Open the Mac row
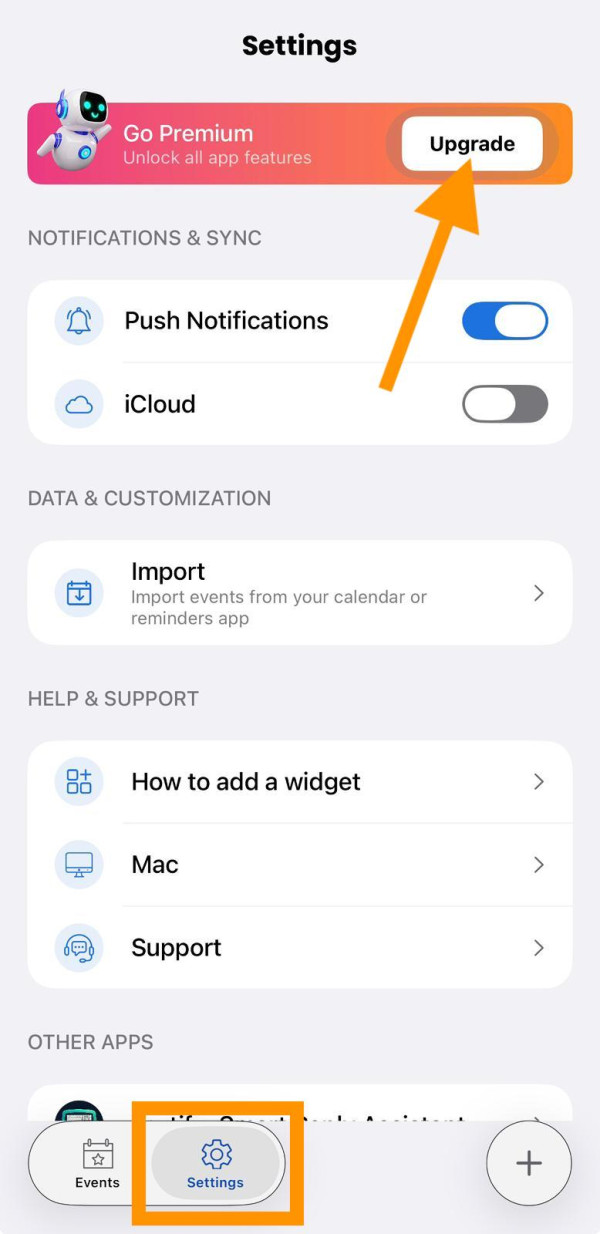This screenshot has width=600, height=1234. pos(300,865)
